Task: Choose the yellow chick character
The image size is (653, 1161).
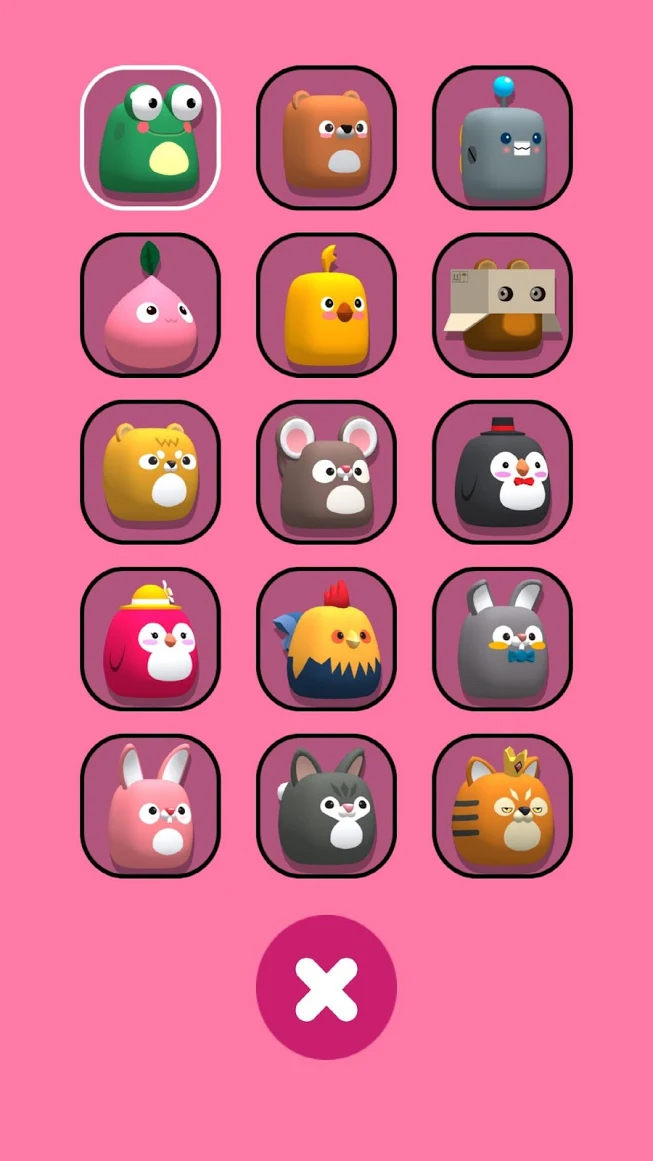Action: pos(326,305)
